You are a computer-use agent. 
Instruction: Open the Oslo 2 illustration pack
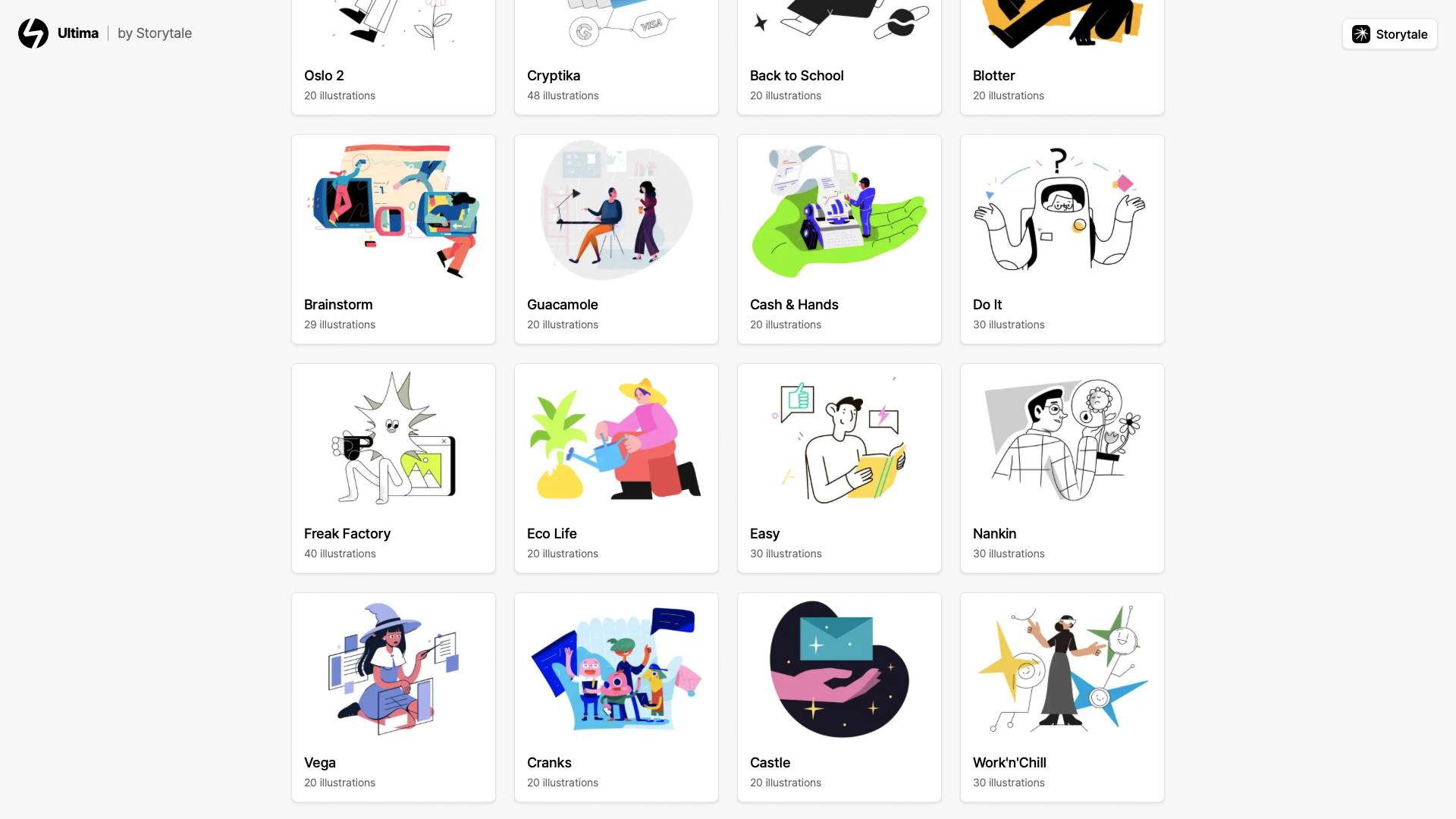(393, 57)
